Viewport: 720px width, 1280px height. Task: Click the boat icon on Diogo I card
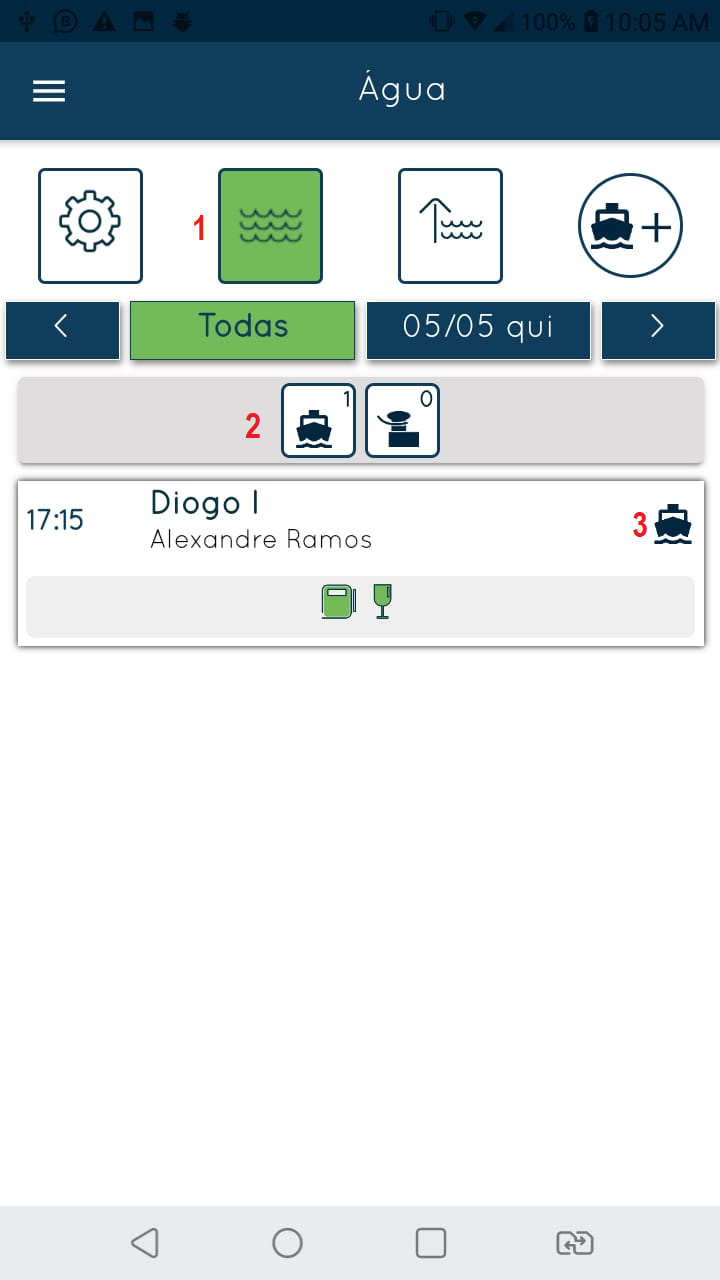click(x=672, y=523)
